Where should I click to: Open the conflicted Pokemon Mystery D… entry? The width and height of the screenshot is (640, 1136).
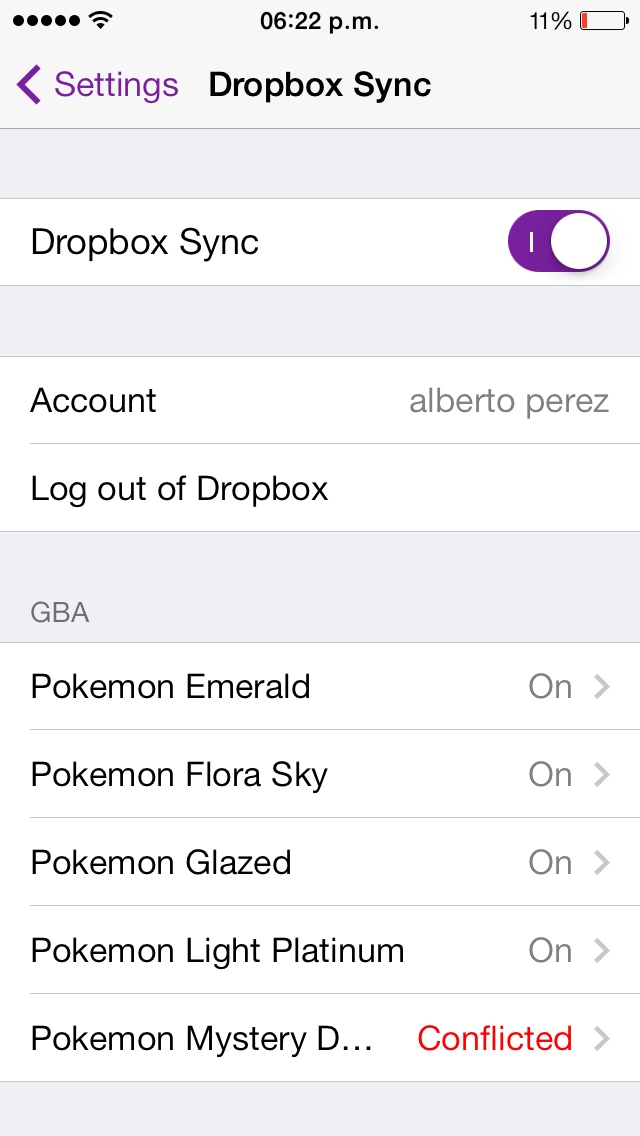click(320, 1039)
